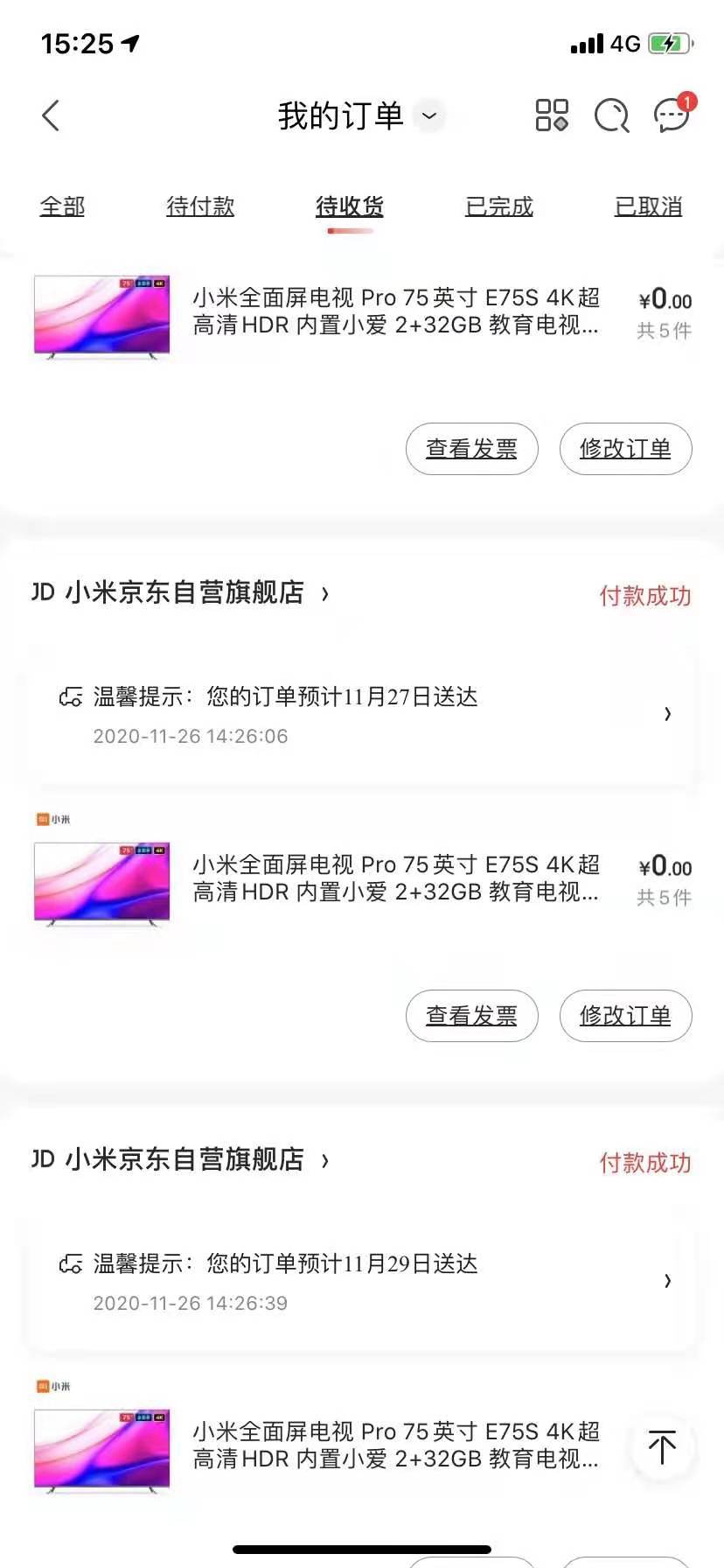View the 已完成 orders tab
This screenshot has height=1568, width=724.
pos(498,206)
